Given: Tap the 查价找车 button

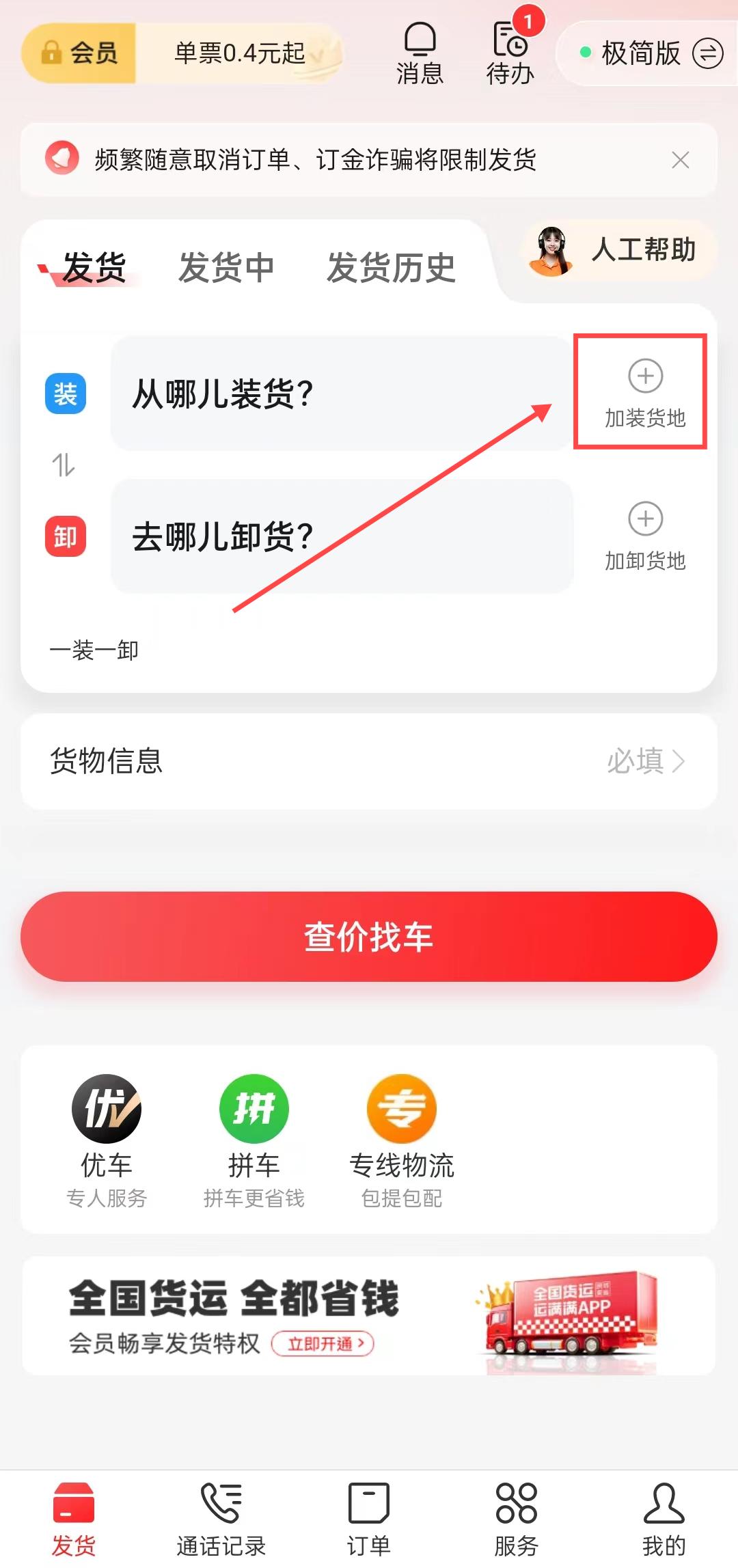Looking at the screenshot, I should [369, 937].
